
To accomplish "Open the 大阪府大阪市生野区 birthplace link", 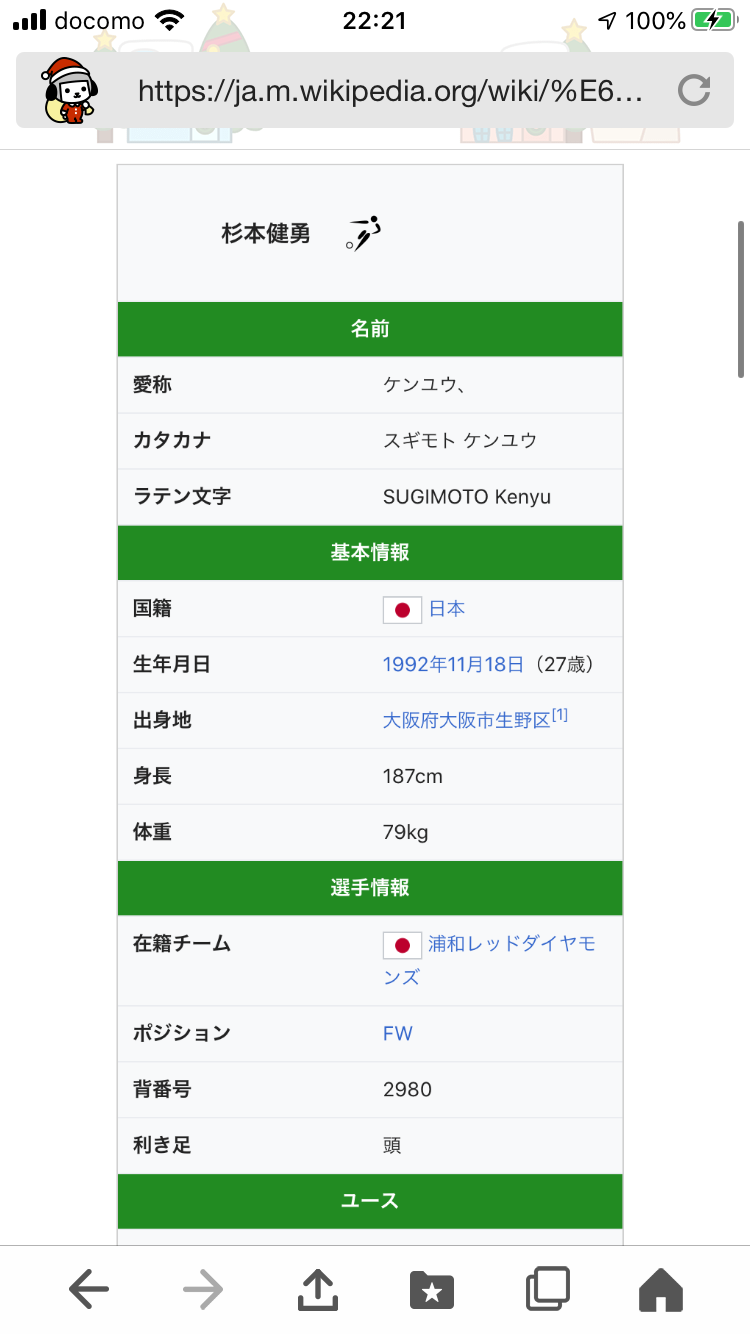I will coord(466,721).
